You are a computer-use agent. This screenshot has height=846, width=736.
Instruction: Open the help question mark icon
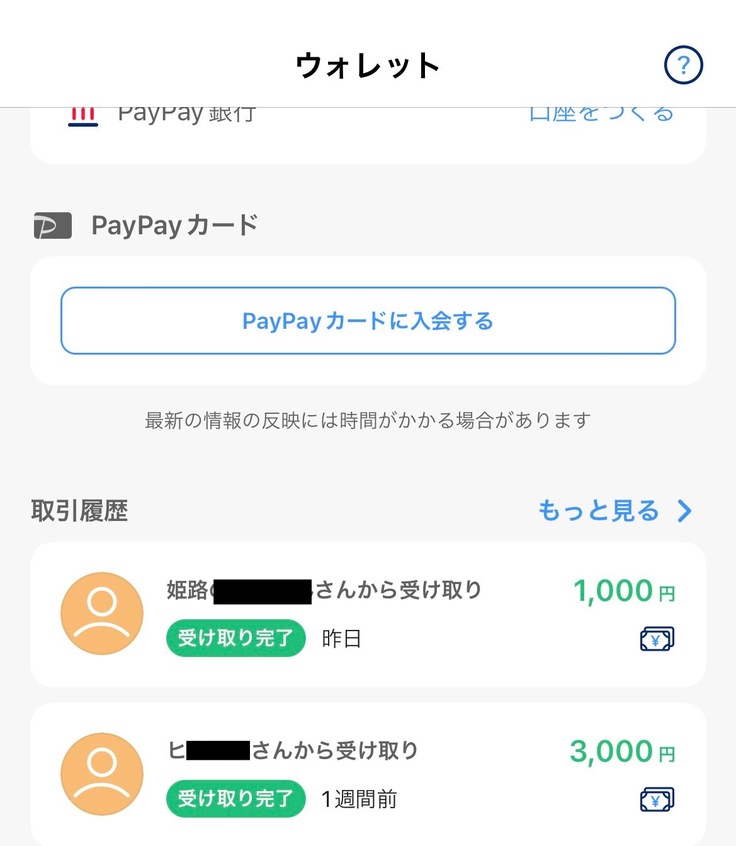[x=684, y=66]
